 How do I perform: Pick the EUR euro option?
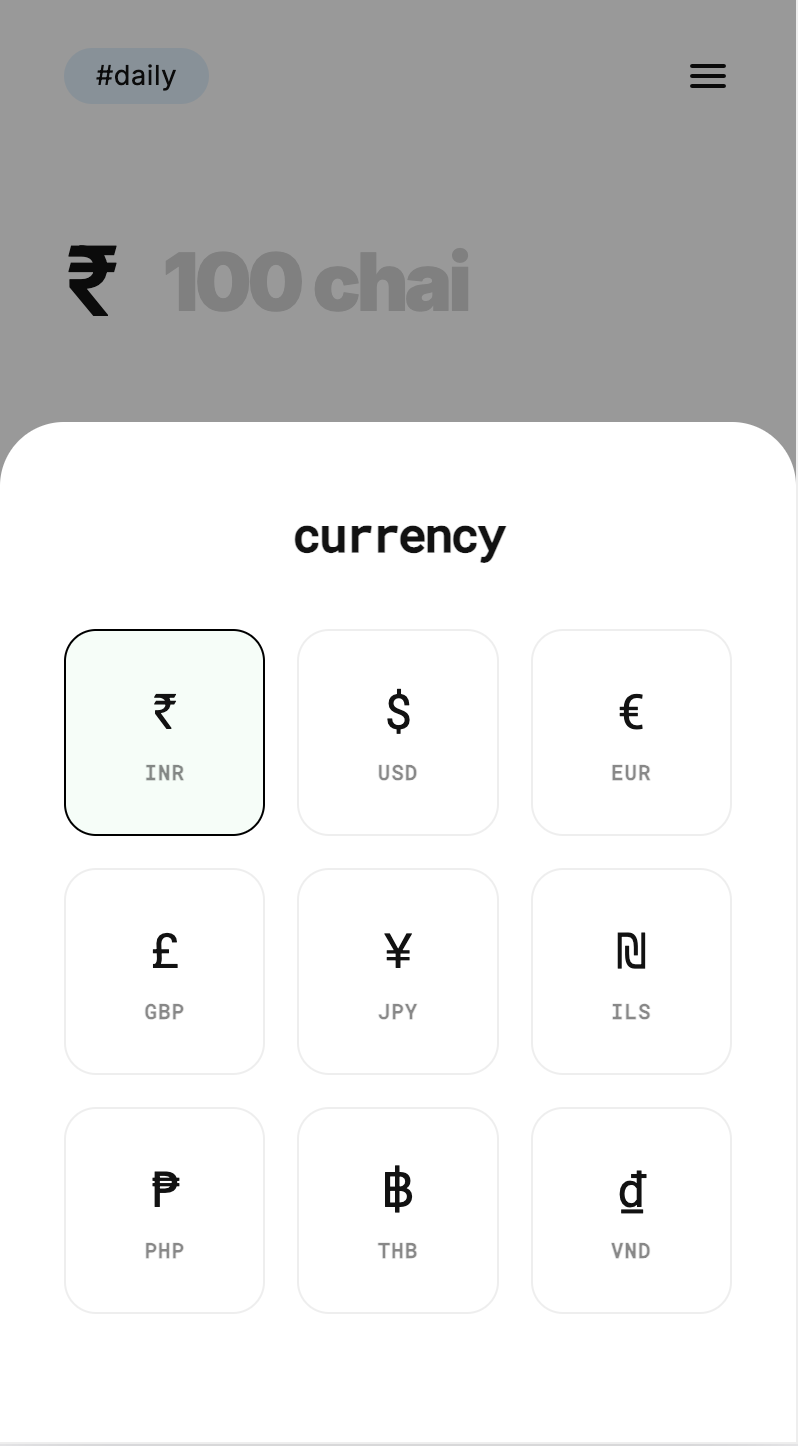coord(631,732)
